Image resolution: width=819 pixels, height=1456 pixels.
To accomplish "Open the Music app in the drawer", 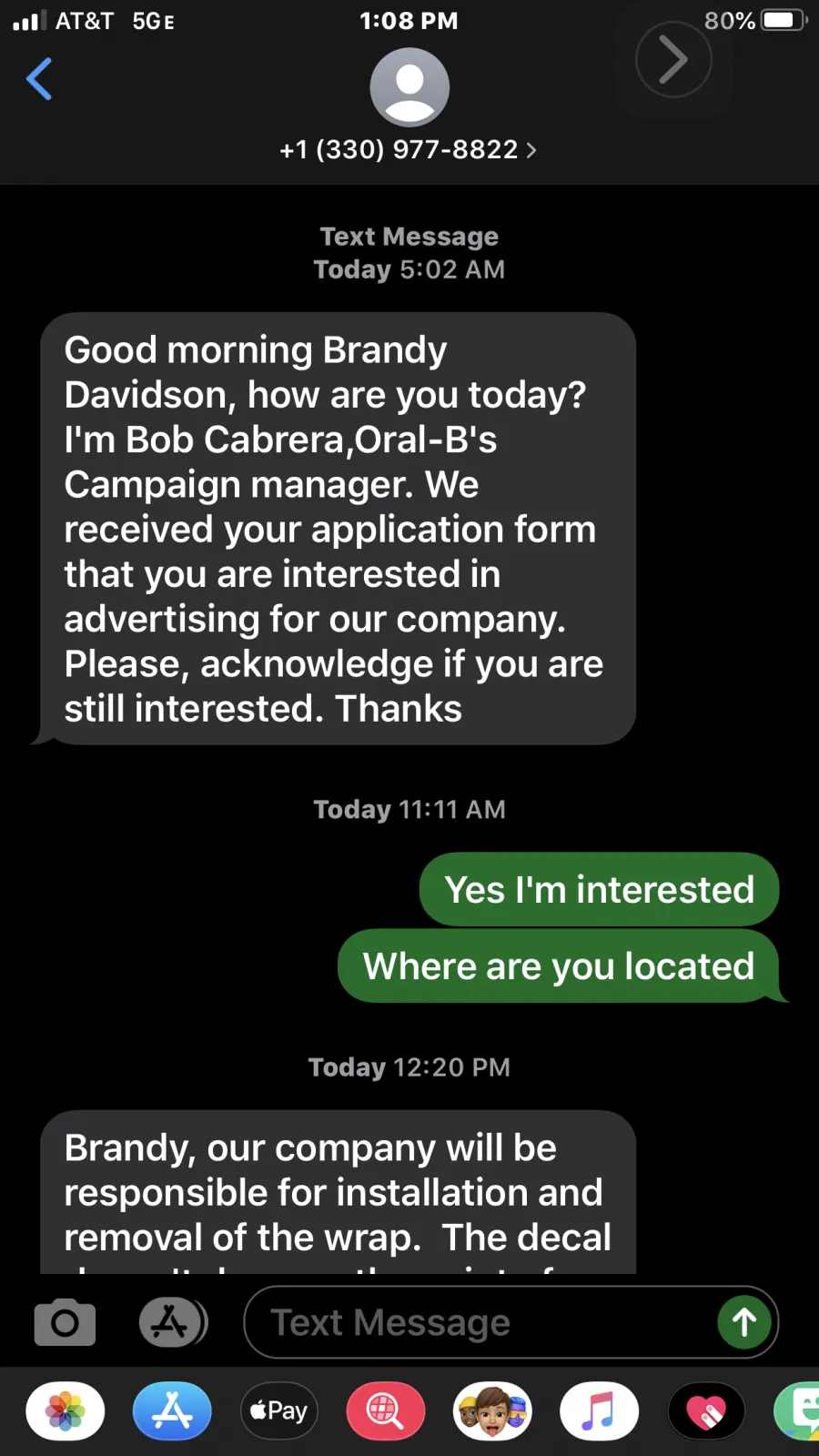I will (x=599, y=1411).
